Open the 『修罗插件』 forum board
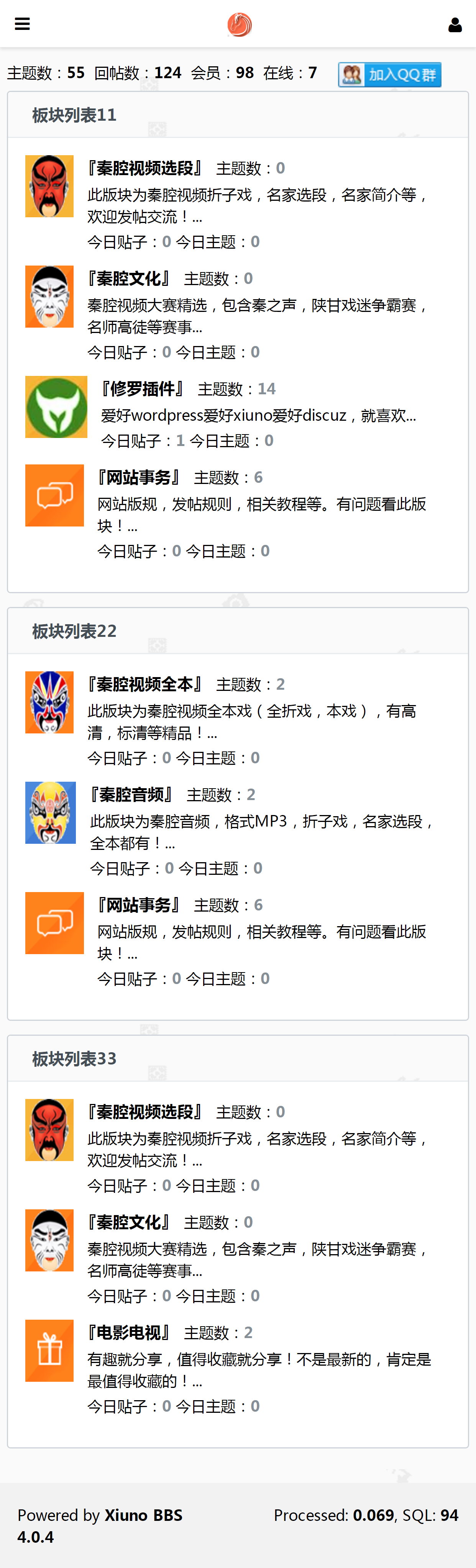The image size is (476, 1568). click(143, 389)
